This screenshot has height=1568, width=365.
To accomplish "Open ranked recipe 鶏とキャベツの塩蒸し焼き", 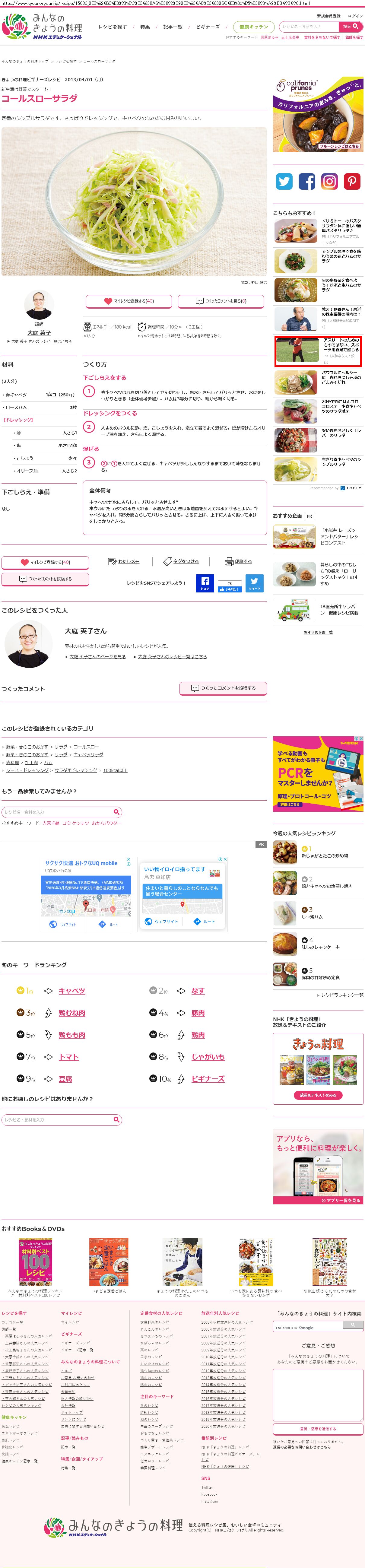I will 326,886.
